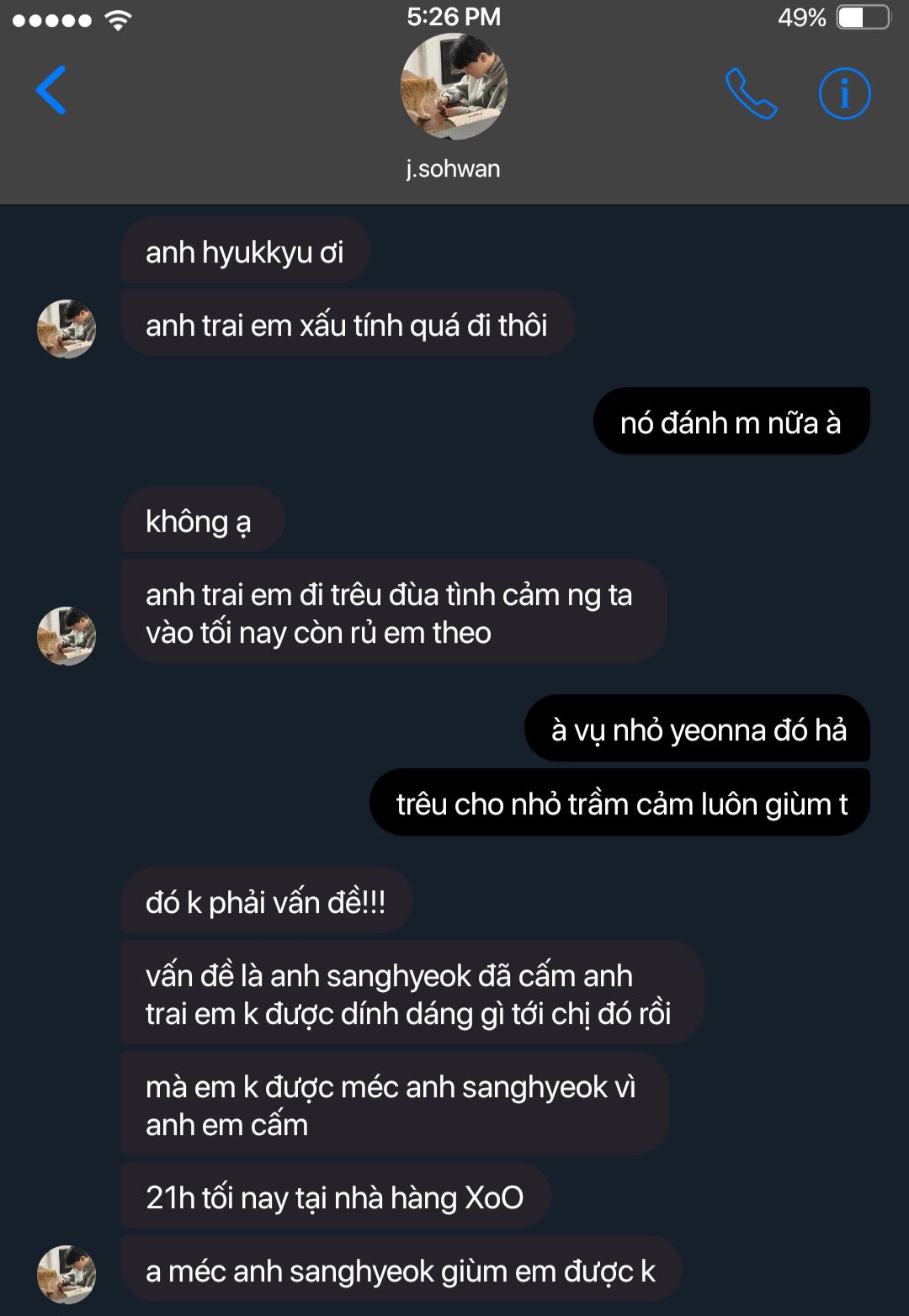Open j.sohwan's profile from the header avatar
Screen dimensions: 909x1316
pos(454,87)
